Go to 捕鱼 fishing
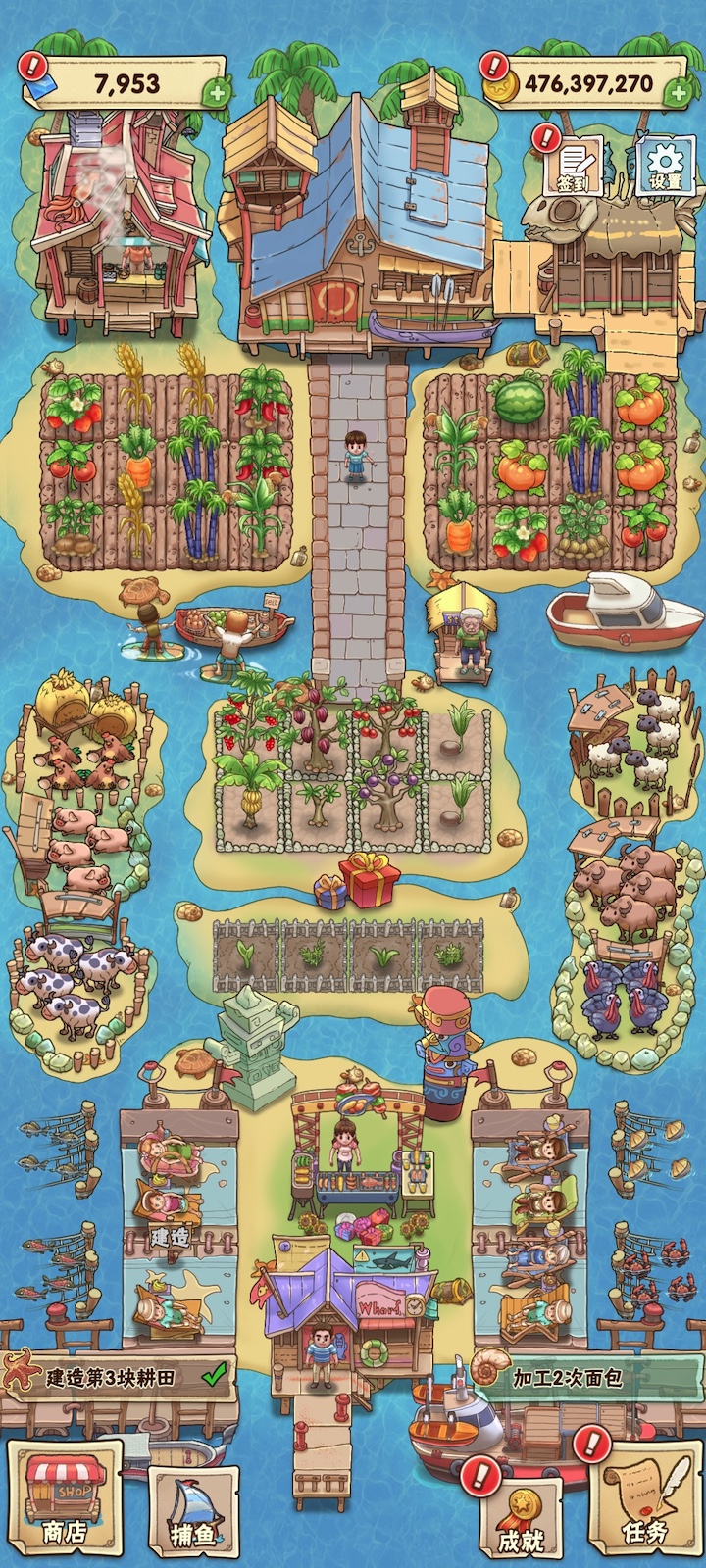The image size is (706, 1568). tap(193, 1510)
